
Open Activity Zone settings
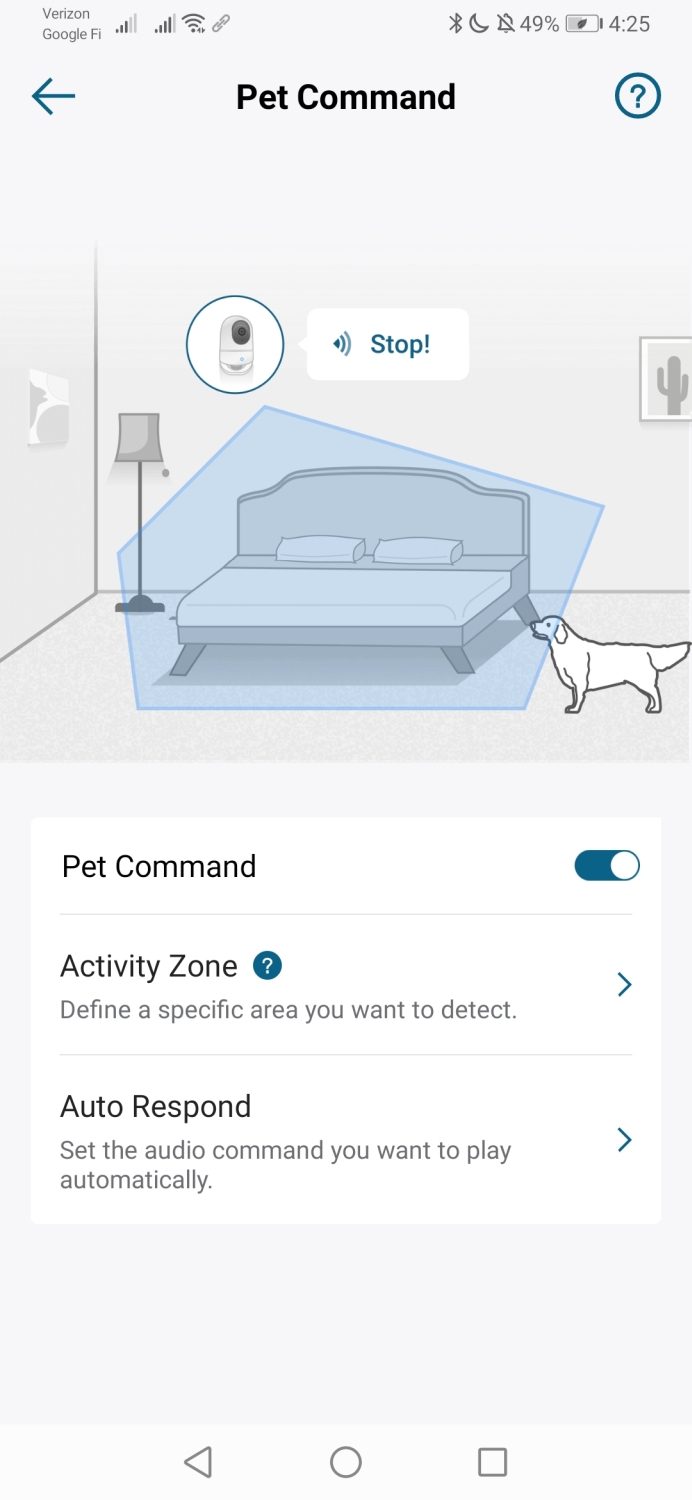(x=346, y=985)
